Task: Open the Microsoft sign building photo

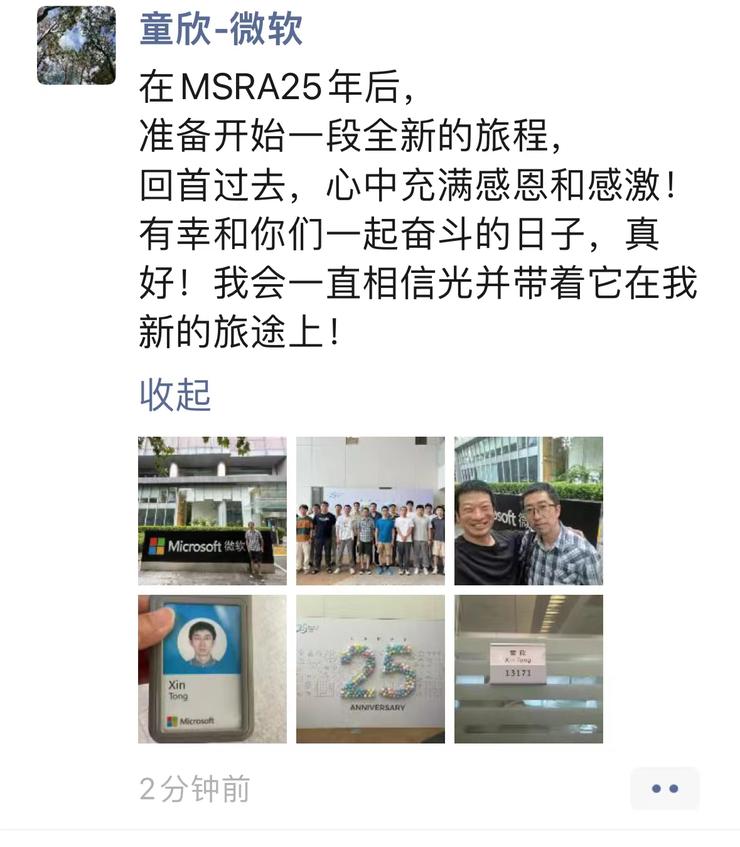Action: [212, 511]
